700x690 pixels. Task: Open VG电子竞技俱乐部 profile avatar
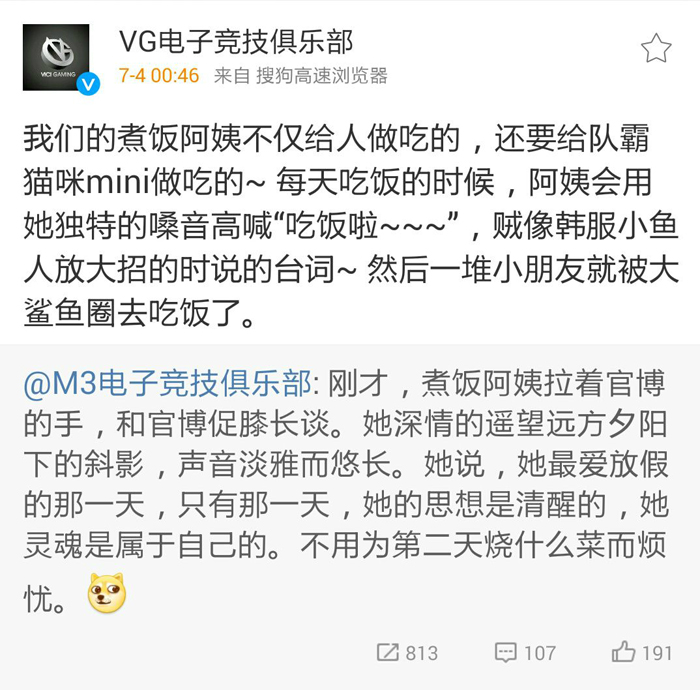pos(57,57)
